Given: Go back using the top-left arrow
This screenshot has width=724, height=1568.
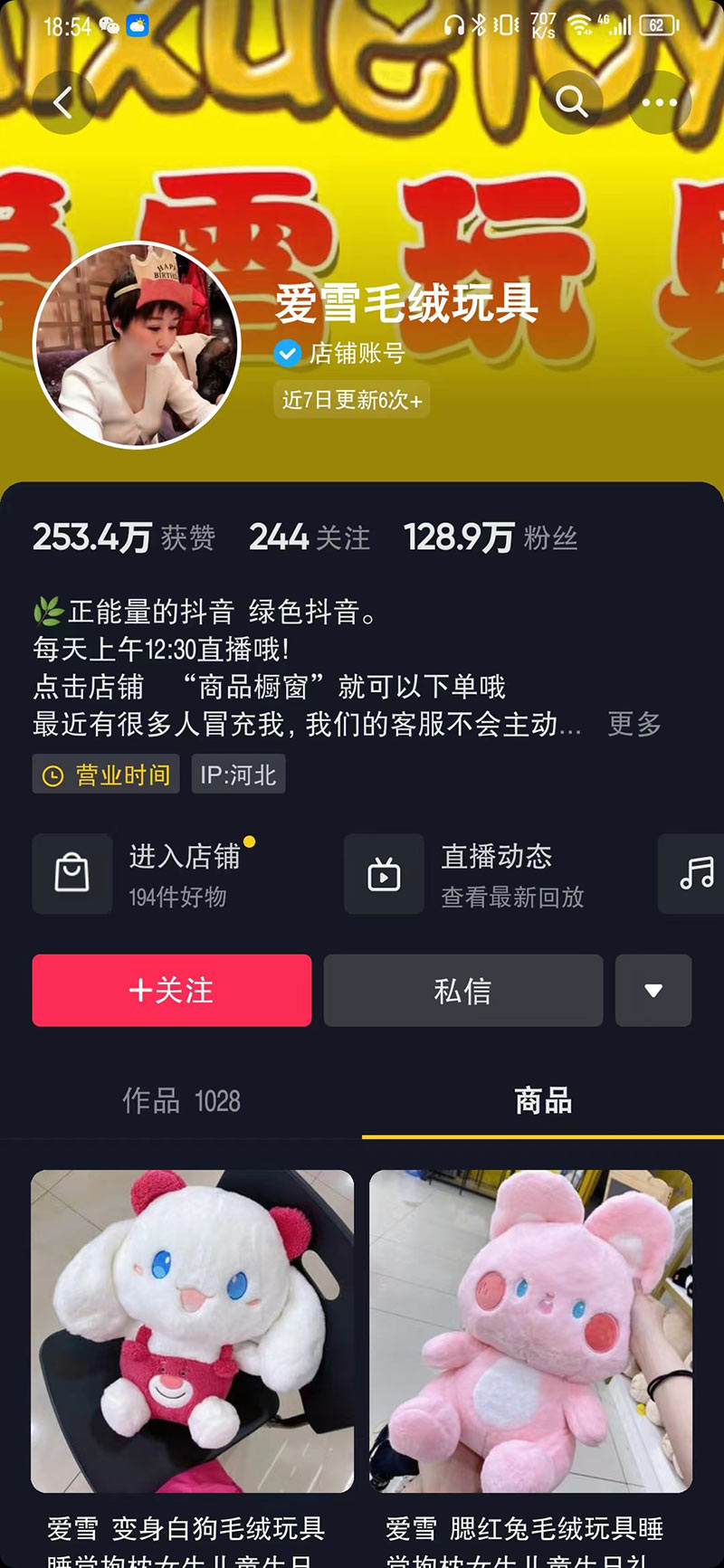Looking at the screenshot, I should tap(63, 102).
